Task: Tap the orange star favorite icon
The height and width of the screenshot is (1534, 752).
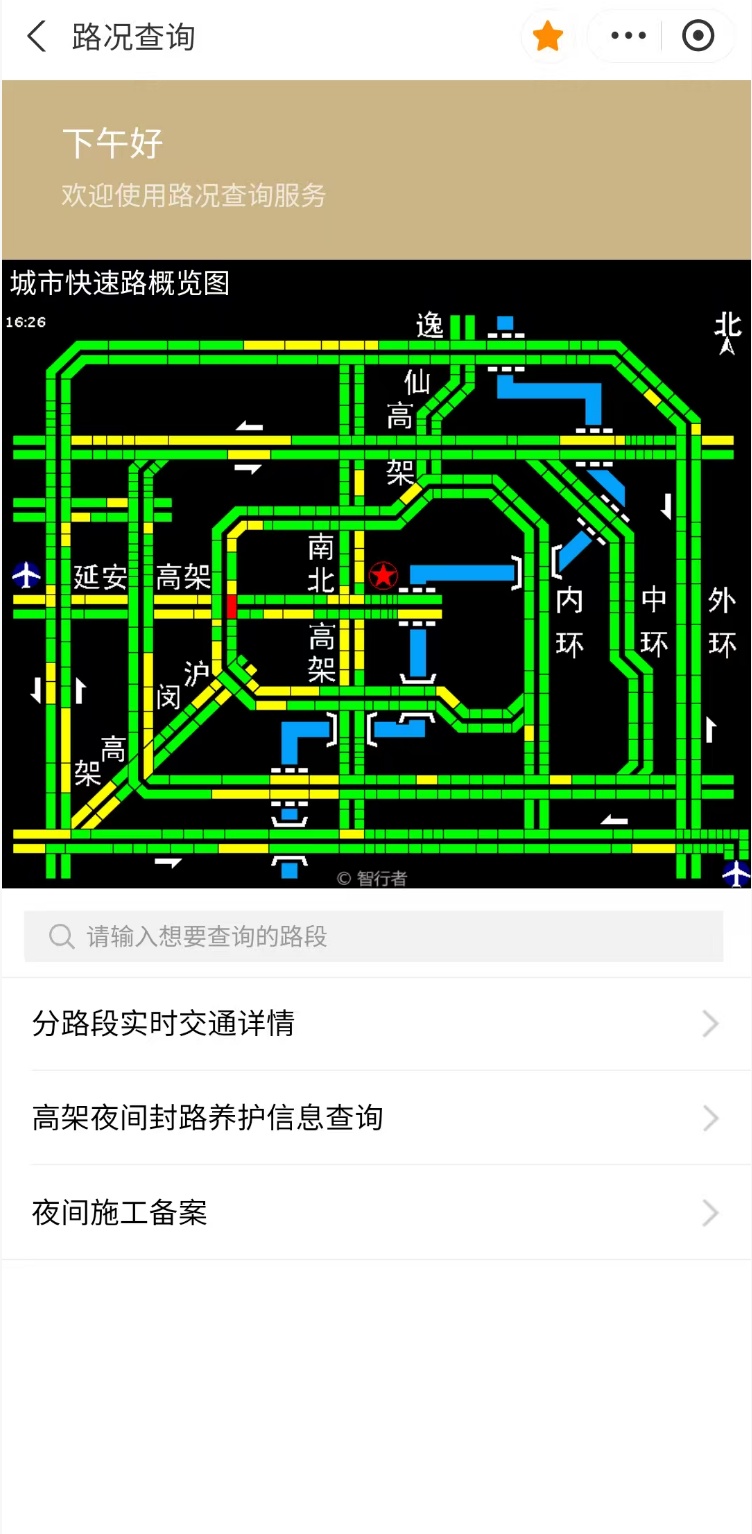Action: click(547, 37)
